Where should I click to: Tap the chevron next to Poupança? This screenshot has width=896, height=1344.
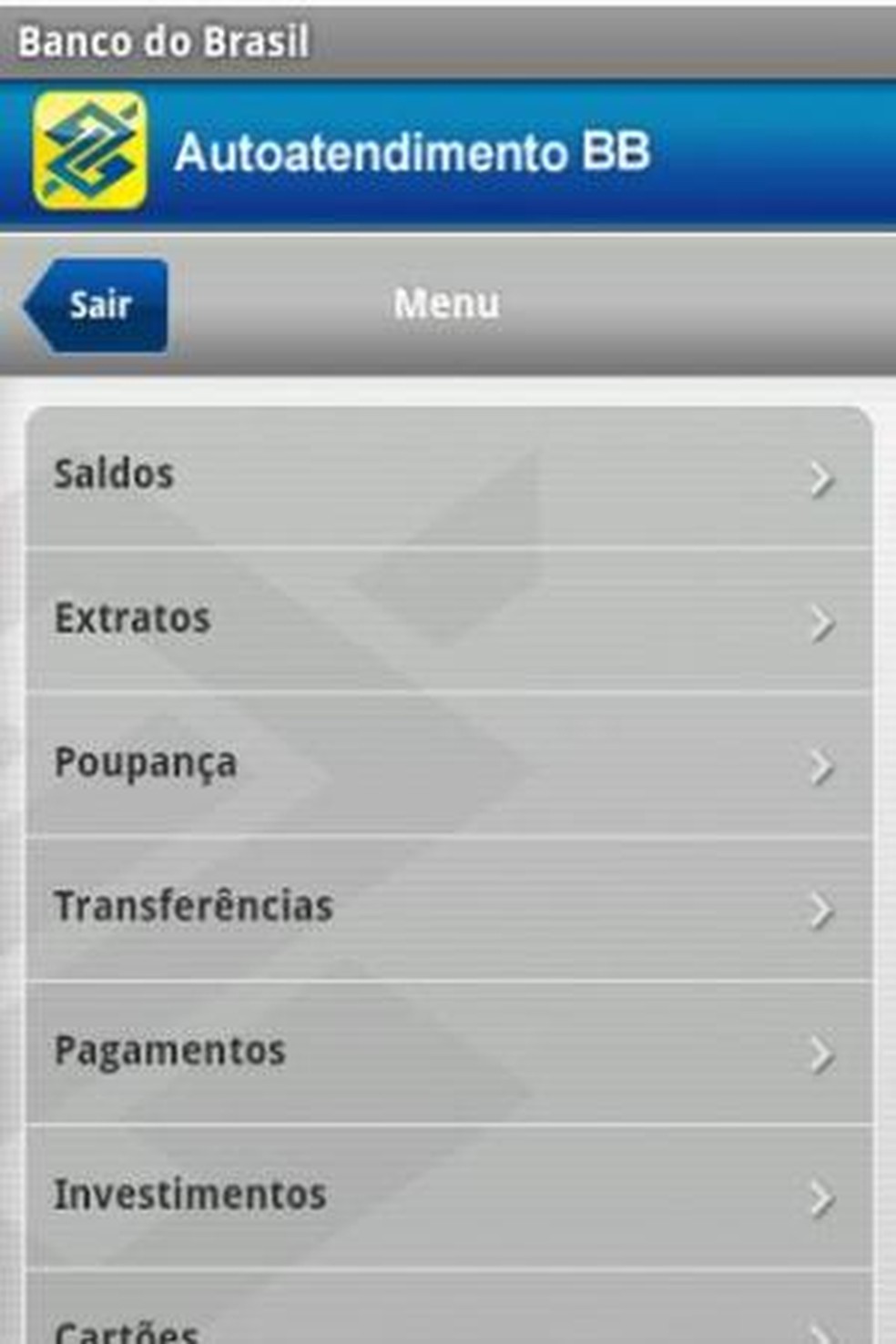pyautogui.click(x=823, y=768)
